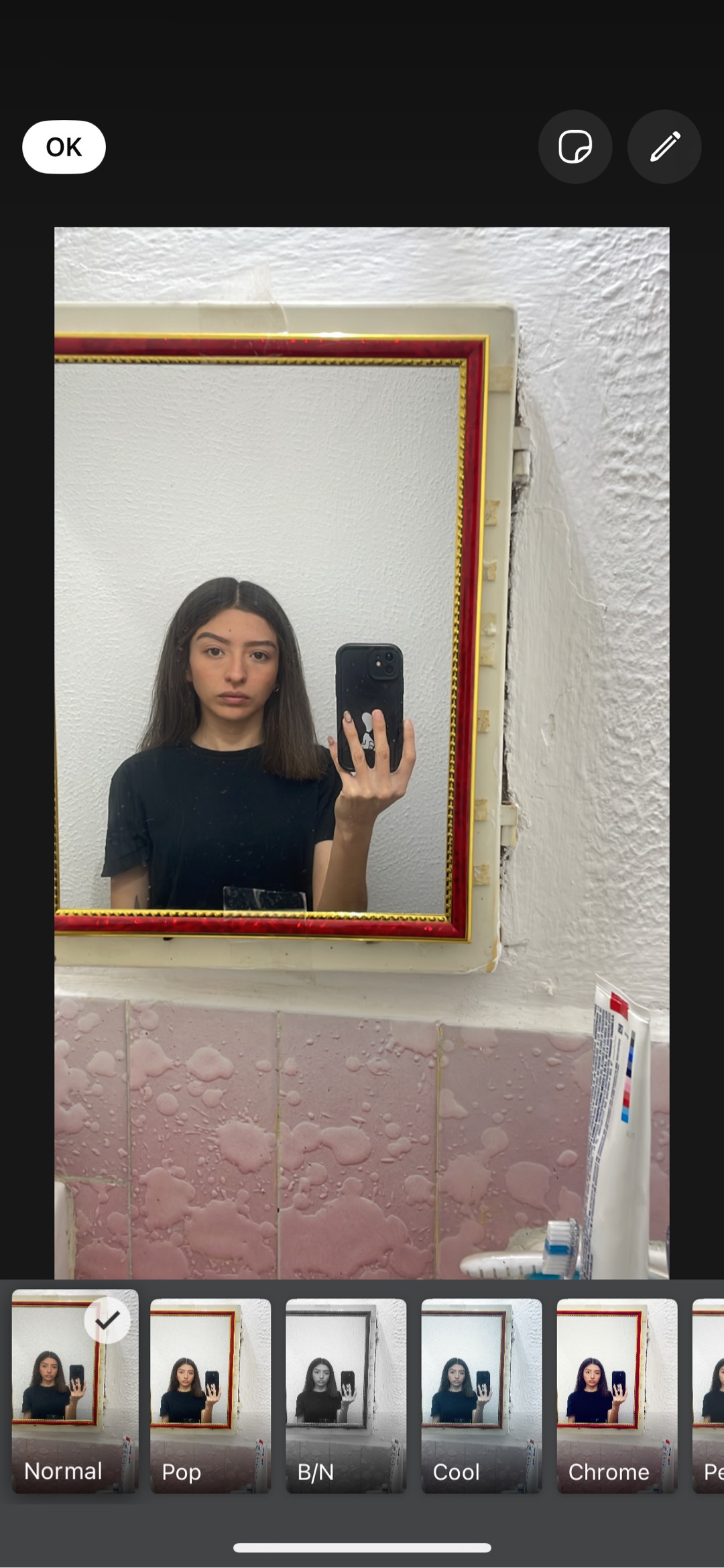Switch to the B/N filter
The image size is (724, 1568).
coord(346,1396)
